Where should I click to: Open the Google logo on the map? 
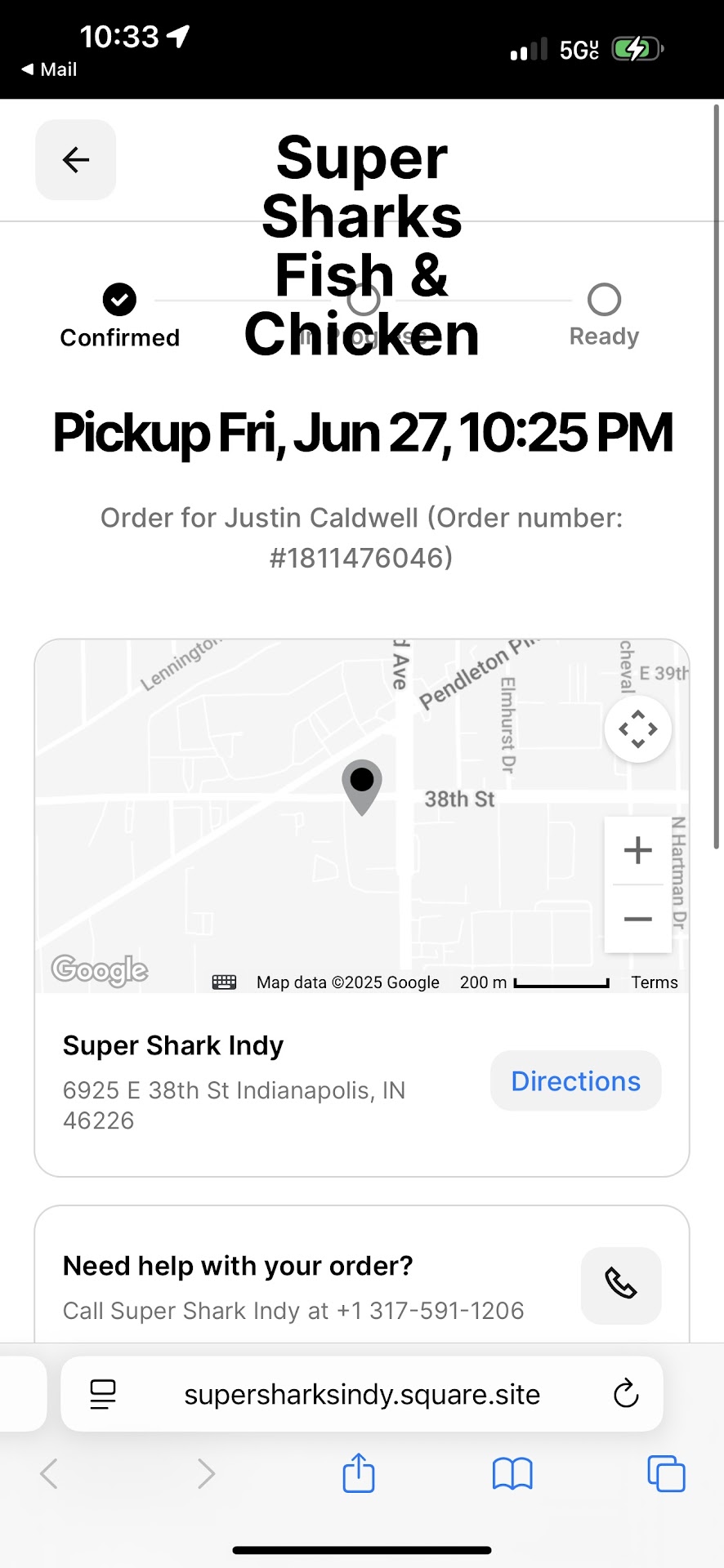tap(100, 969)
